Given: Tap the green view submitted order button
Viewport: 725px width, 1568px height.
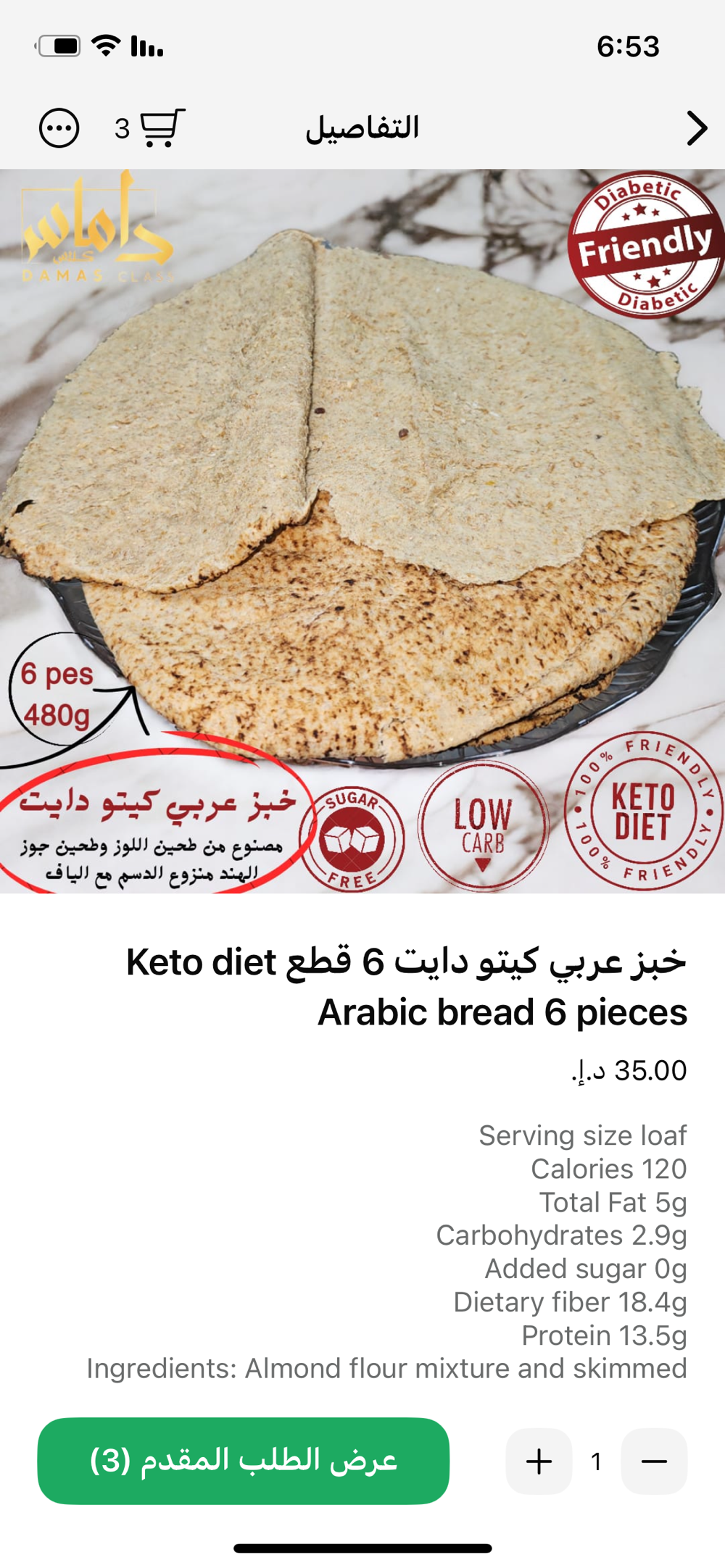Looking at the screenshot, I should [x=244, y=1461].
